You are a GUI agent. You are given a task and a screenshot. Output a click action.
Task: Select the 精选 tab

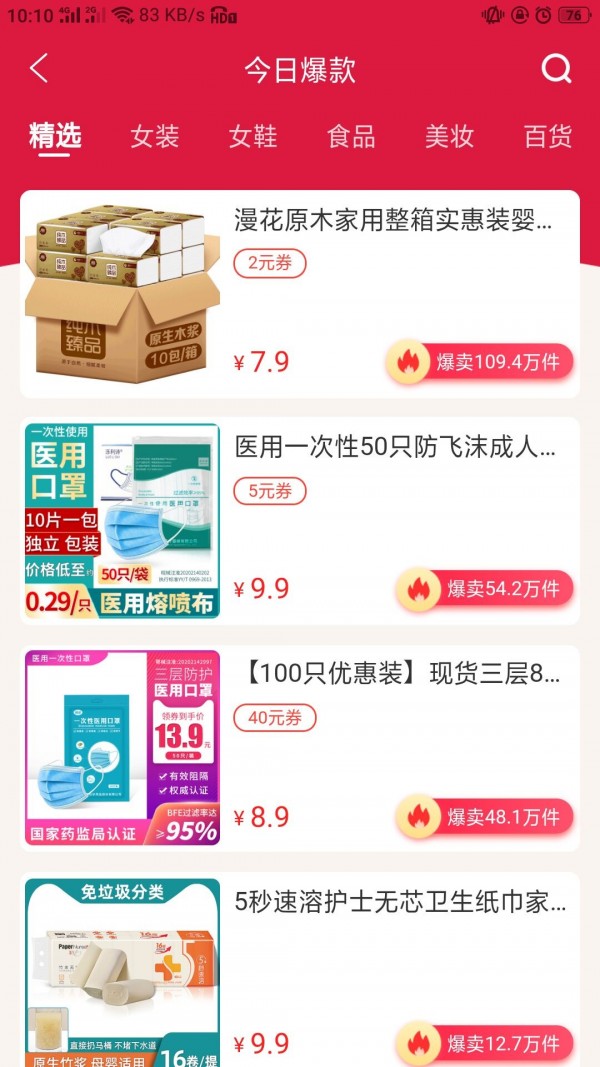point(55,137)
